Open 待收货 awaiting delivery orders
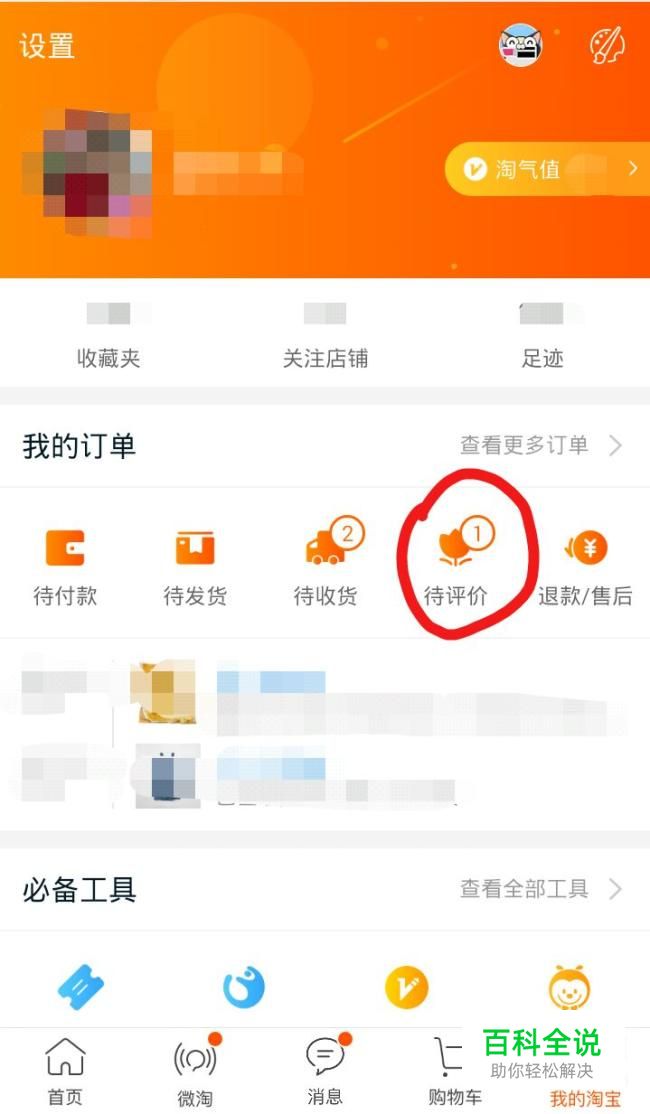The width and height of the screenshot is (650, 1114). pyautogui.click(x=326, y=567)
